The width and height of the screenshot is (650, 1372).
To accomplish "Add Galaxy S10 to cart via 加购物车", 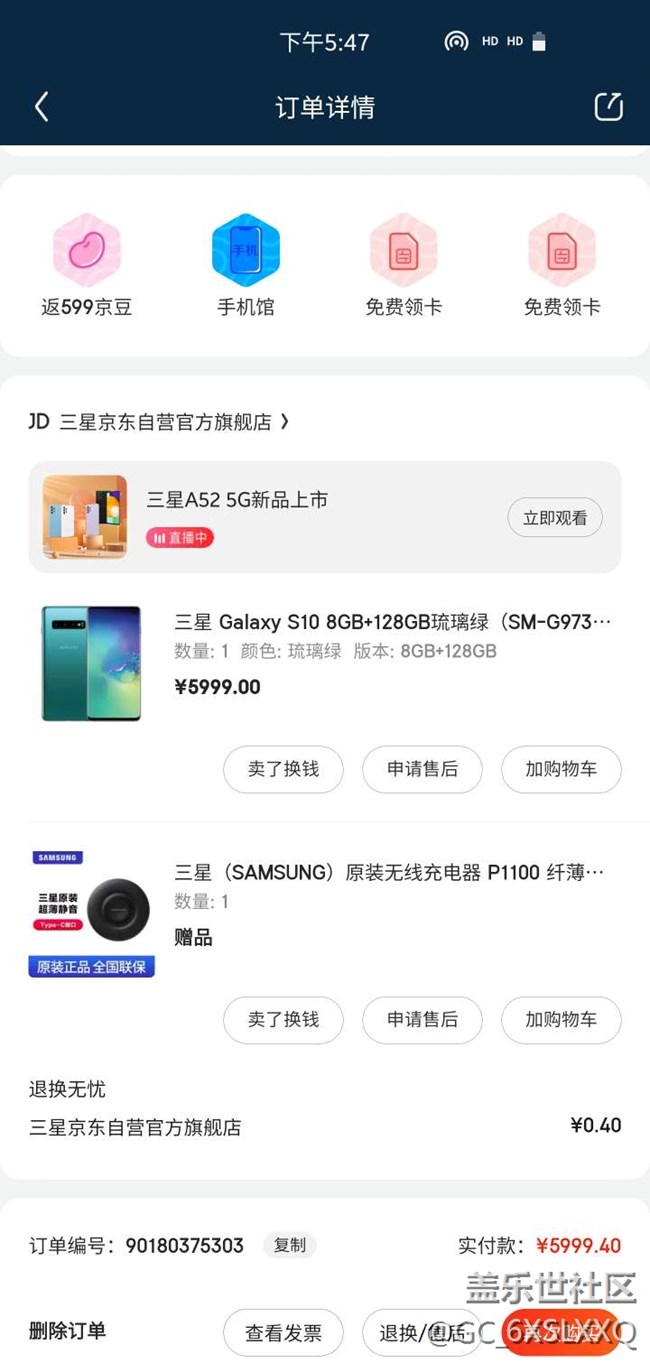I will pyautogui.click(x=561, y=769).
